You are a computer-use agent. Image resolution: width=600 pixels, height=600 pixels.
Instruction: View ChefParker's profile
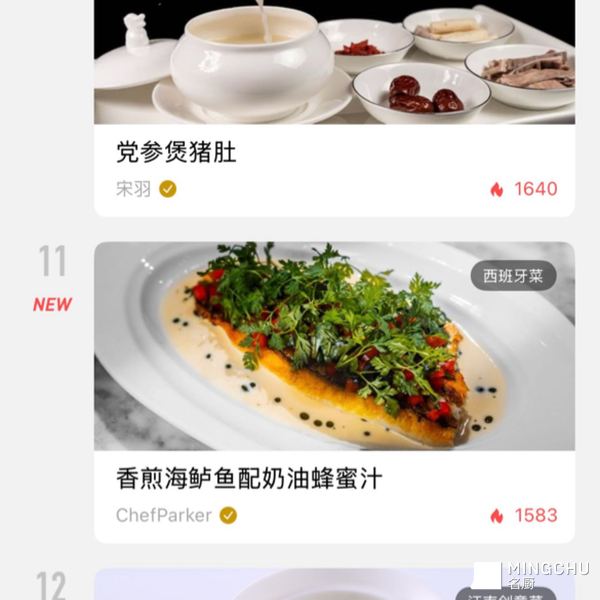[164, 516]
